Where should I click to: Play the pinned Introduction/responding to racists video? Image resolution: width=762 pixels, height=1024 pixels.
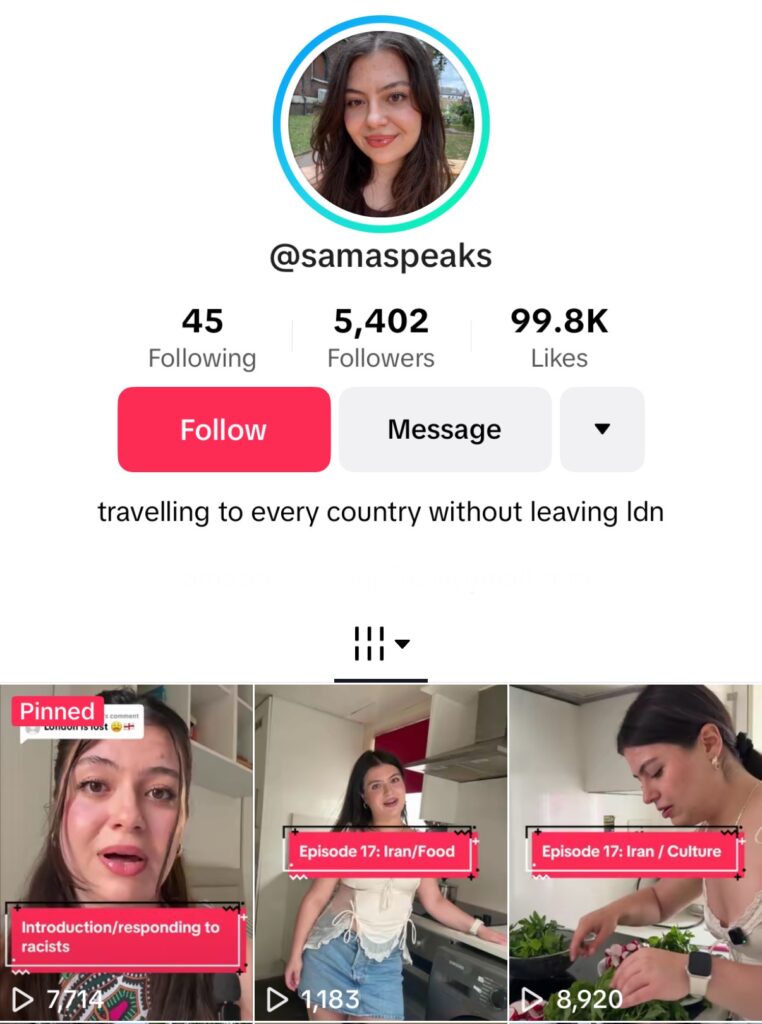point(126,850)
